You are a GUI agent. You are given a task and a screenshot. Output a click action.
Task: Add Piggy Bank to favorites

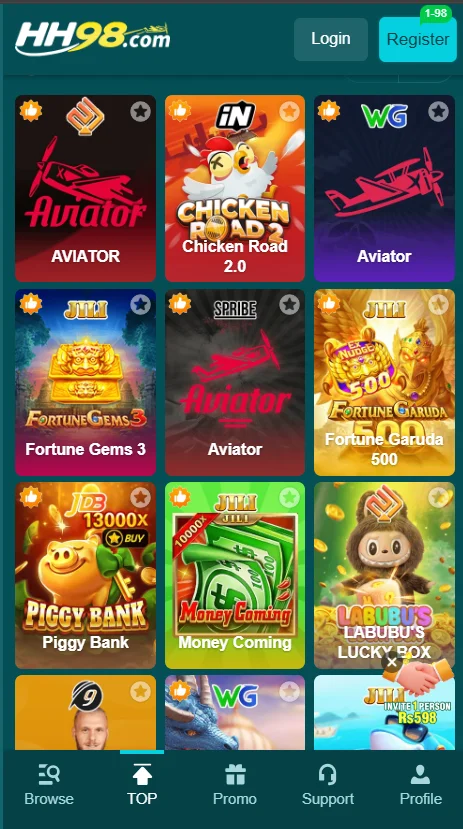(x=140, y=498)
